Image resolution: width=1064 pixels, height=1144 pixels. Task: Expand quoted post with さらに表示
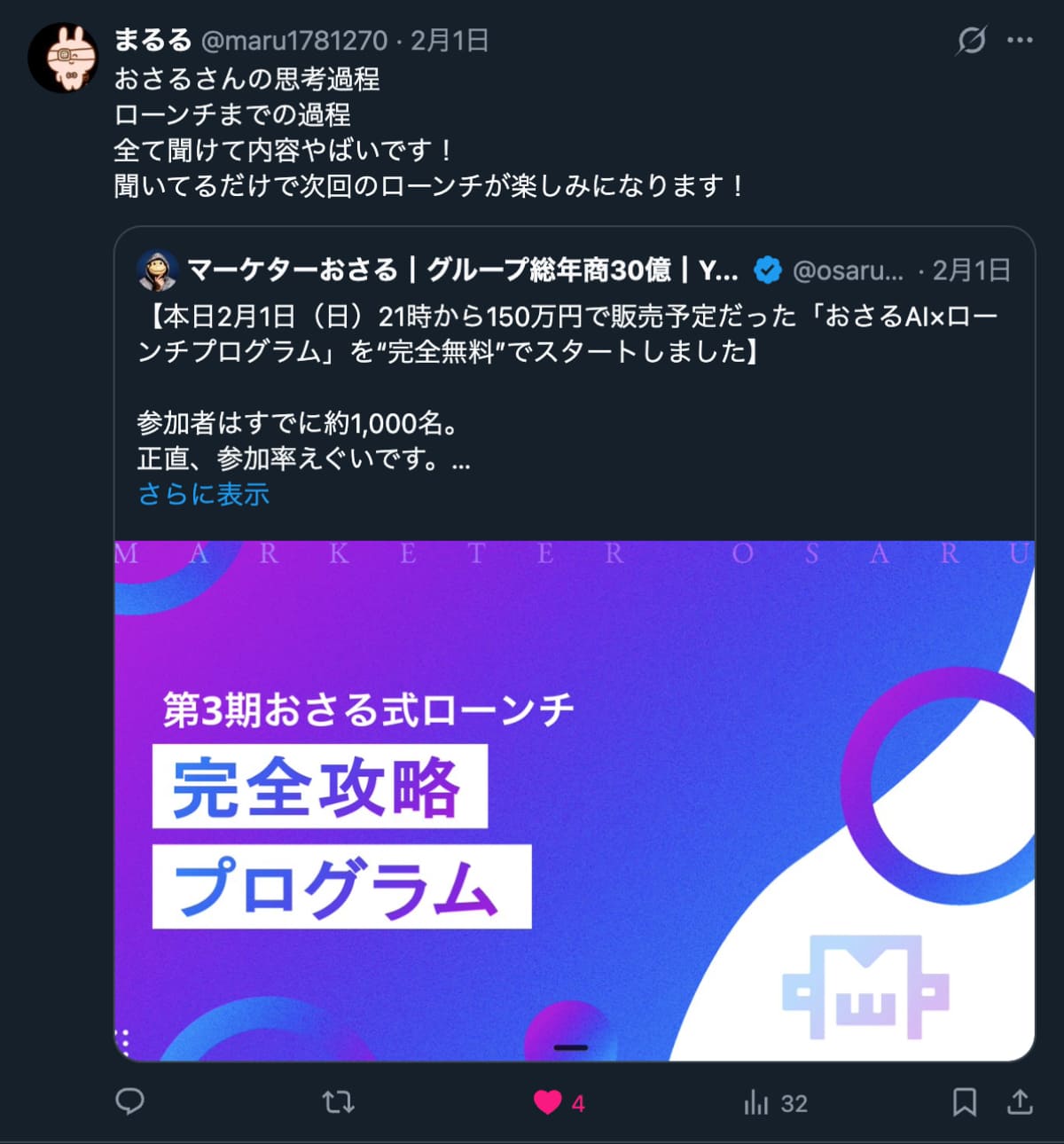click(x=203, y=494)
